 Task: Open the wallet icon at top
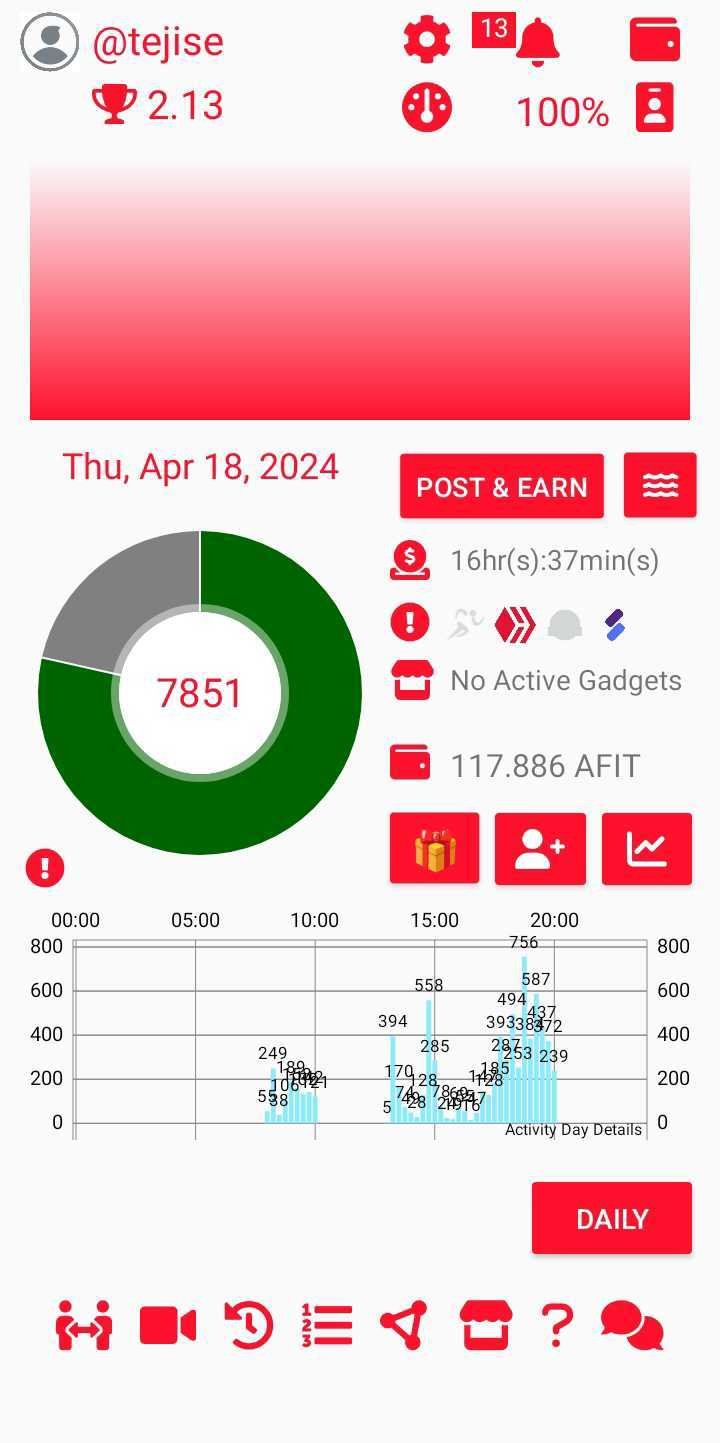[x=655, y=41]
